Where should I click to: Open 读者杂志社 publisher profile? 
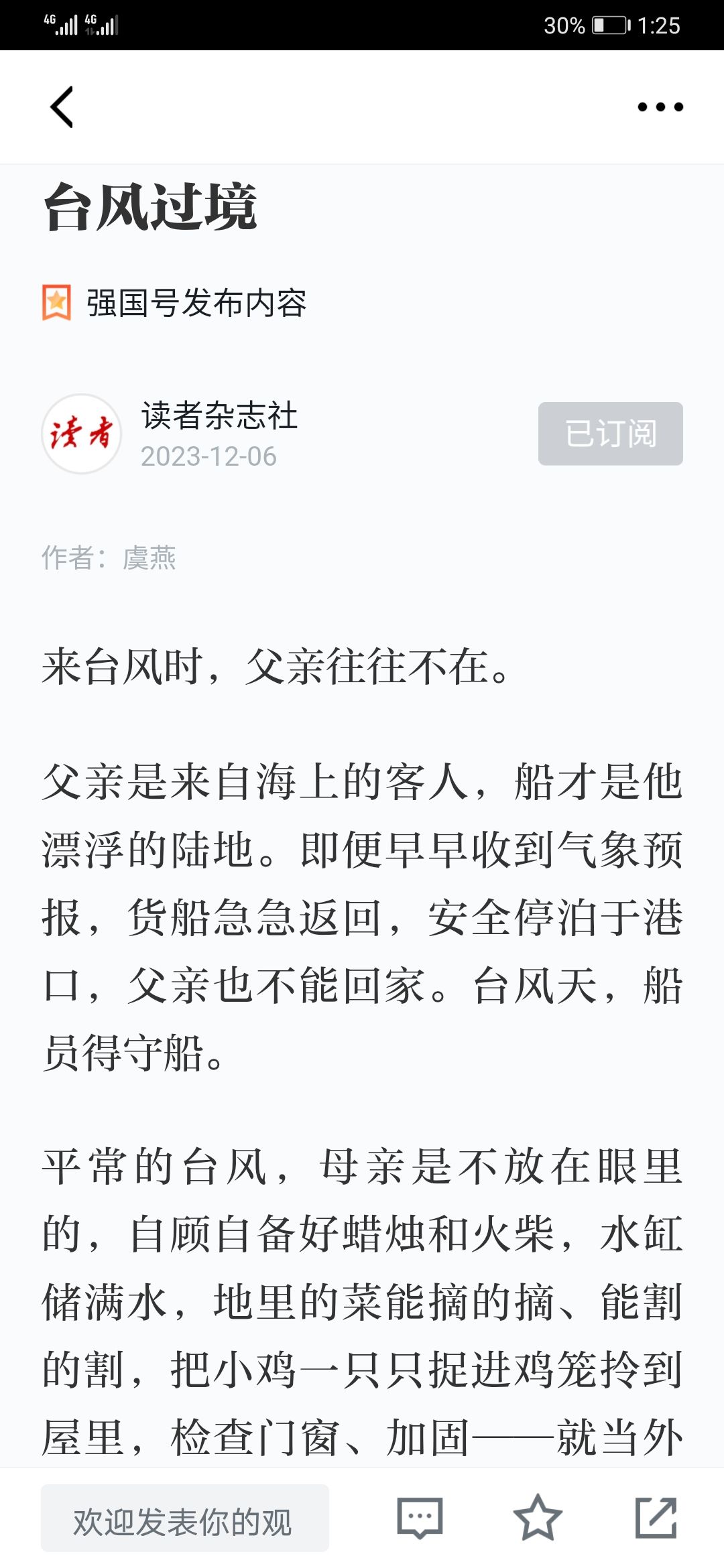tap(219, 415)
